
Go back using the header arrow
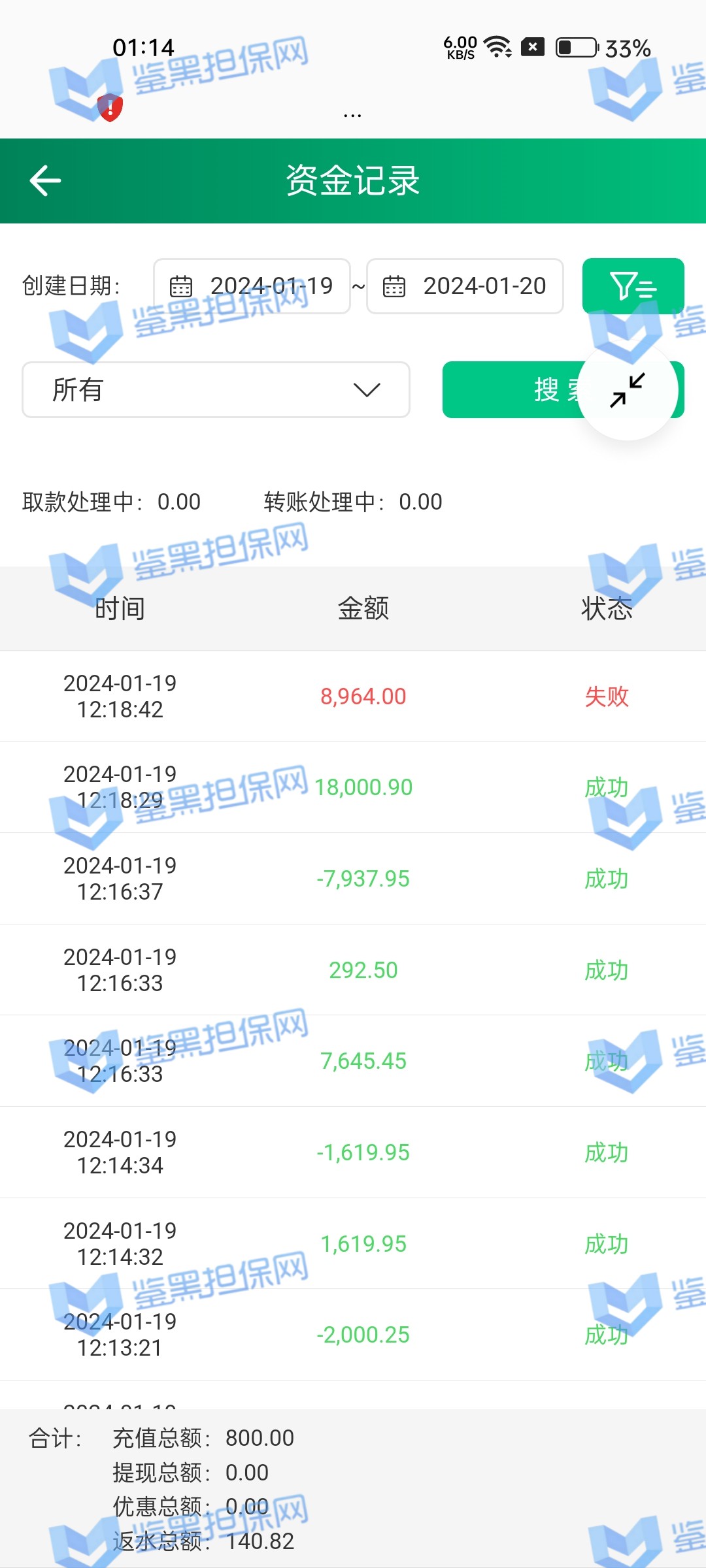point(46,181)
